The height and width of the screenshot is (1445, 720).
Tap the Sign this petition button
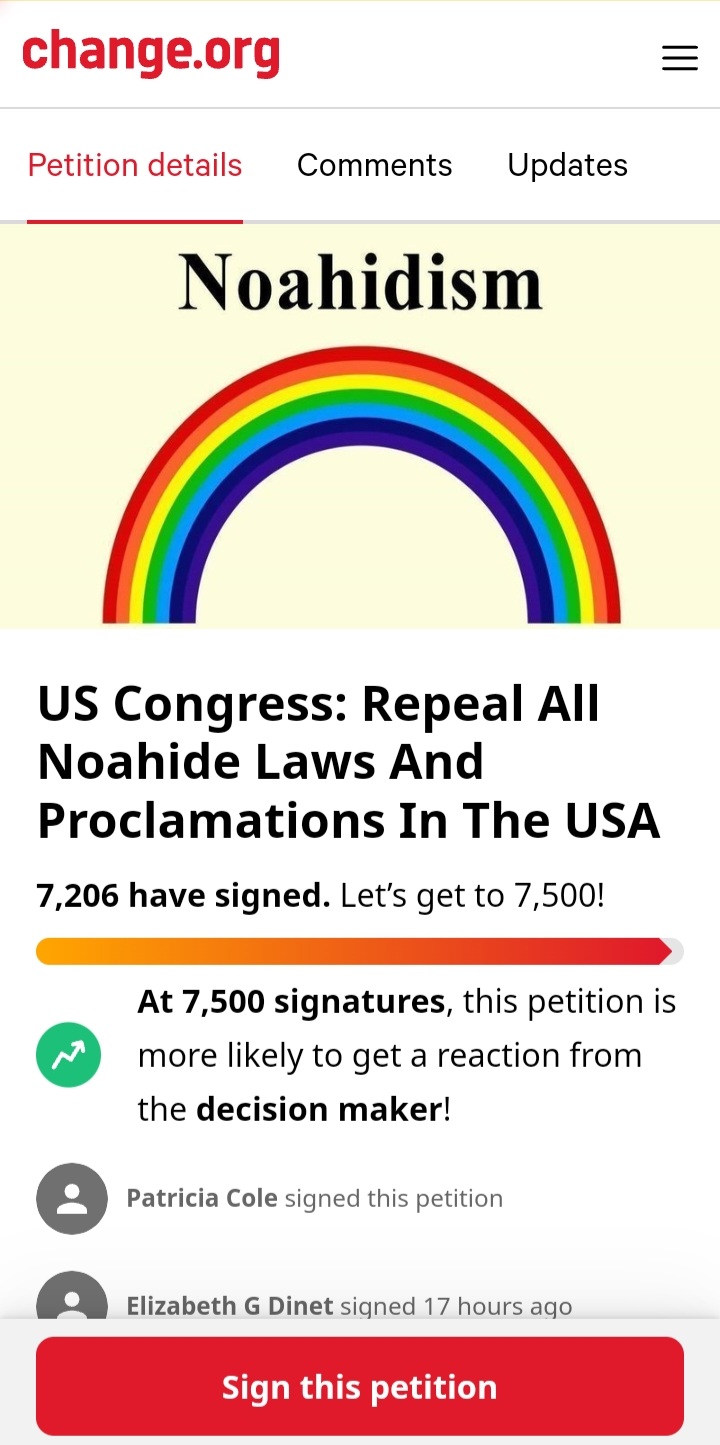coord(360,1387)
